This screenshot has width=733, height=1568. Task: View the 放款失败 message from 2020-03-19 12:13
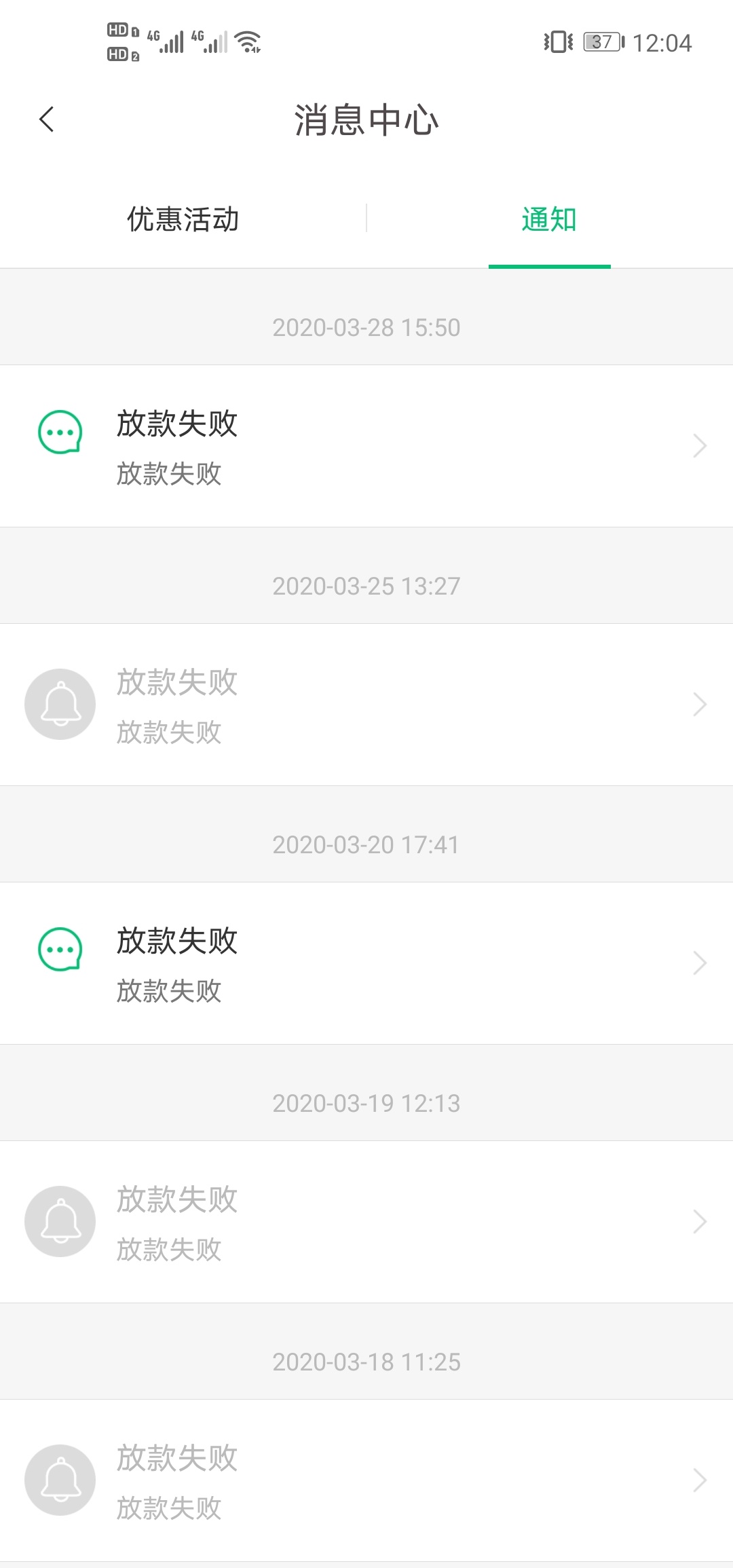point(366,1222)
